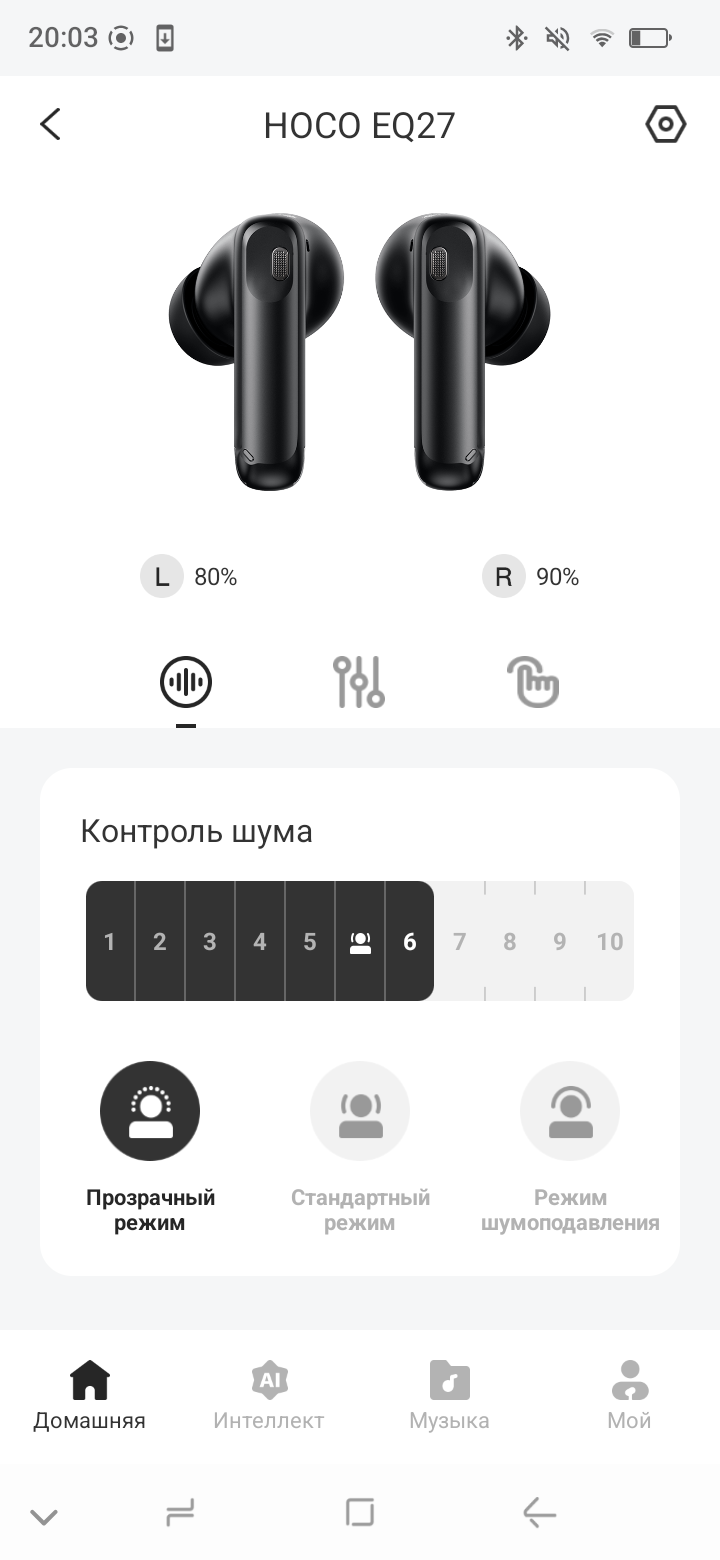This screenshot has width=720, height=1560.
Task: Tap the system back arrow
Action: 539,1514
